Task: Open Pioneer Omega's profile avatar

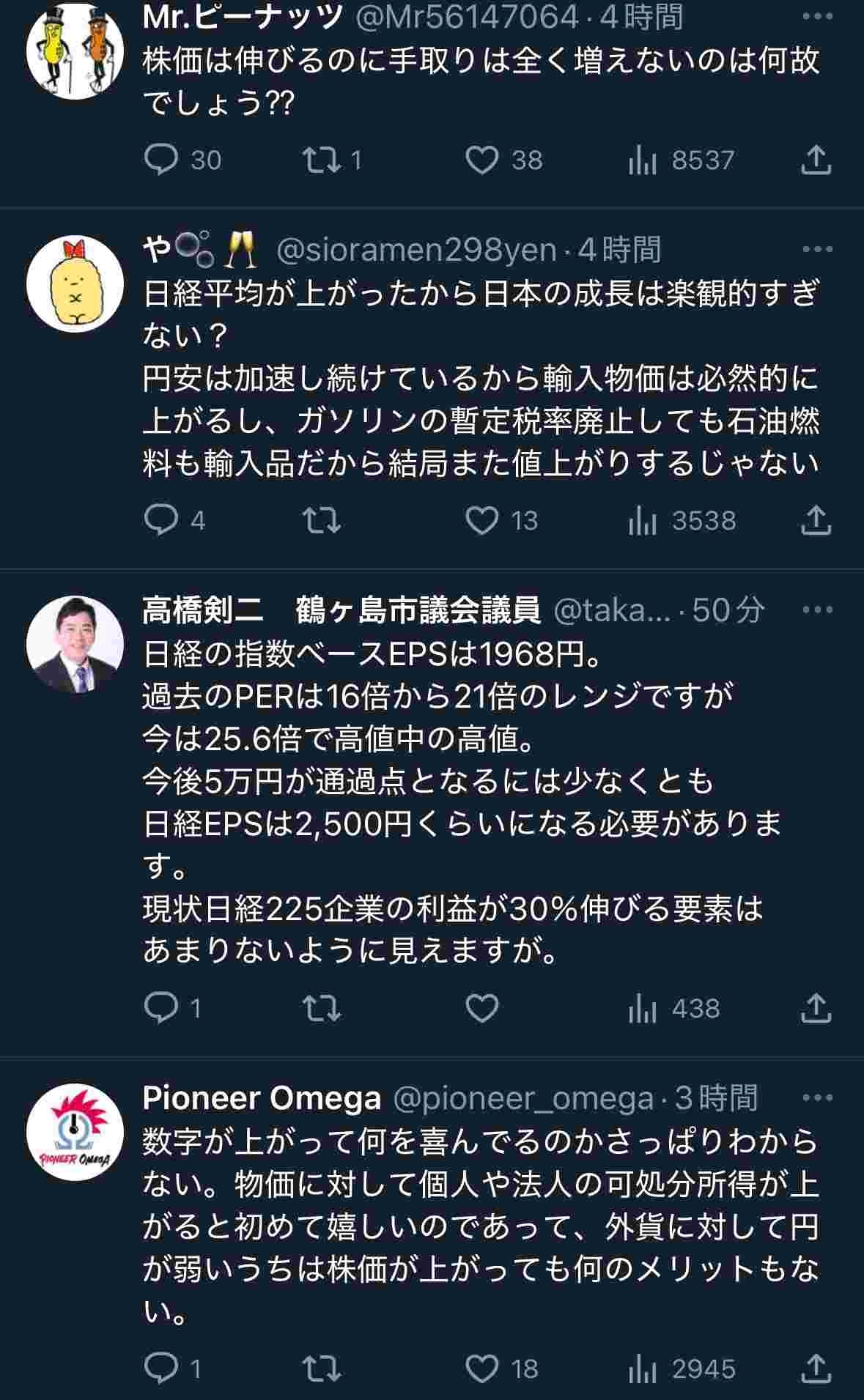Action: coord(75,1132)
